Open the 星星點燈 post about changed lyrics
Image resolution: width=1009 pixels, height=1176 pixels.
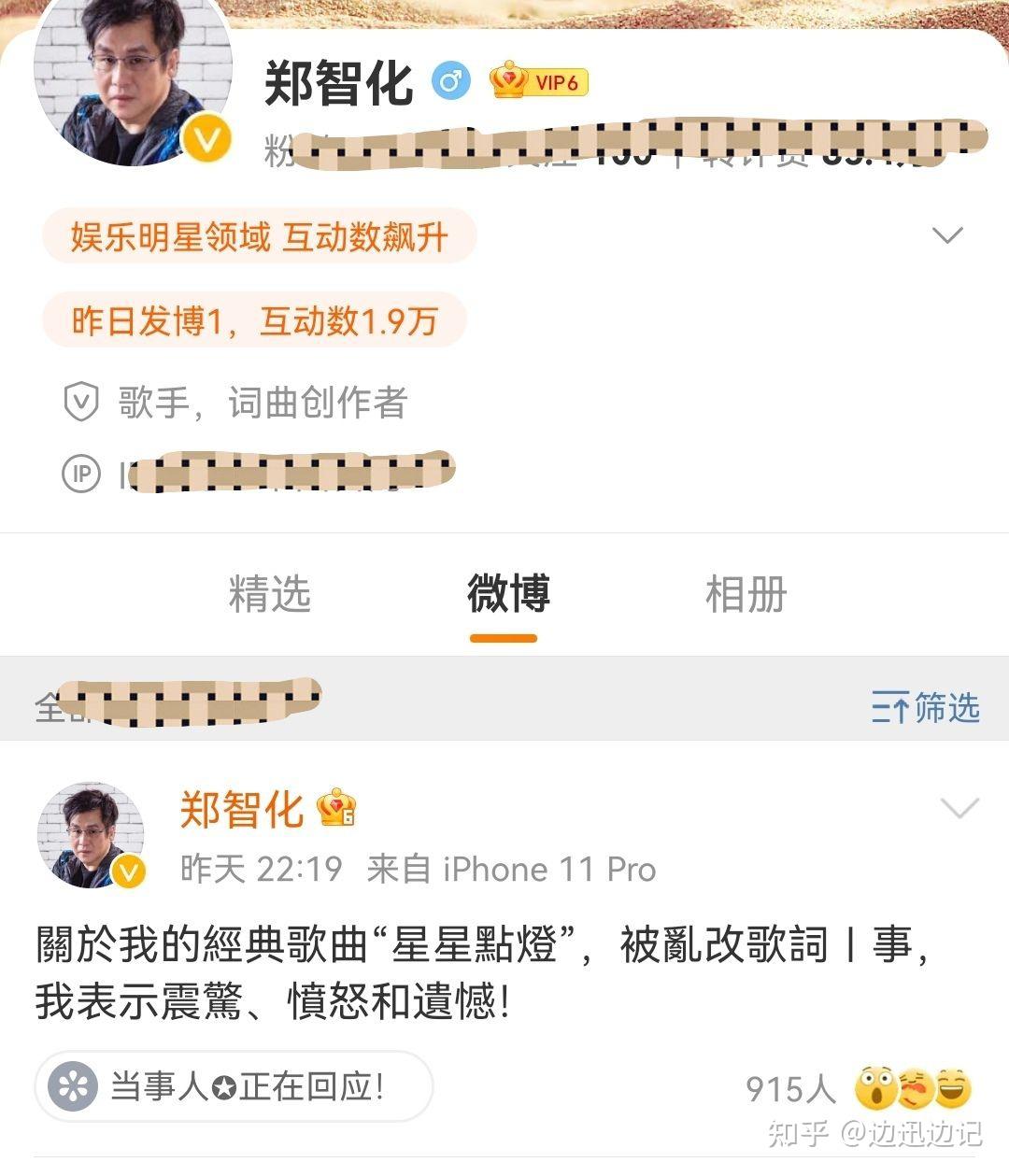pyautogui.click(x=481, y=973)
